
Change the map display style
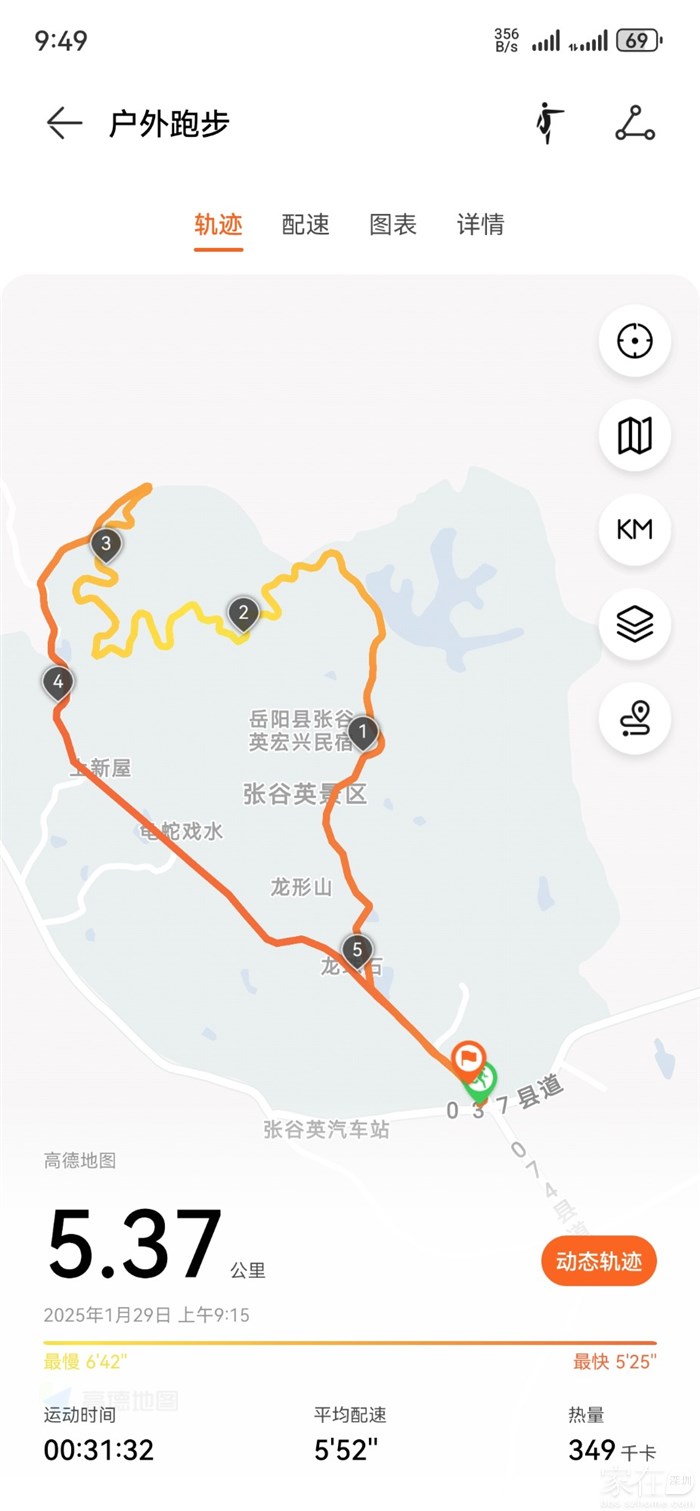click(634, 435)
